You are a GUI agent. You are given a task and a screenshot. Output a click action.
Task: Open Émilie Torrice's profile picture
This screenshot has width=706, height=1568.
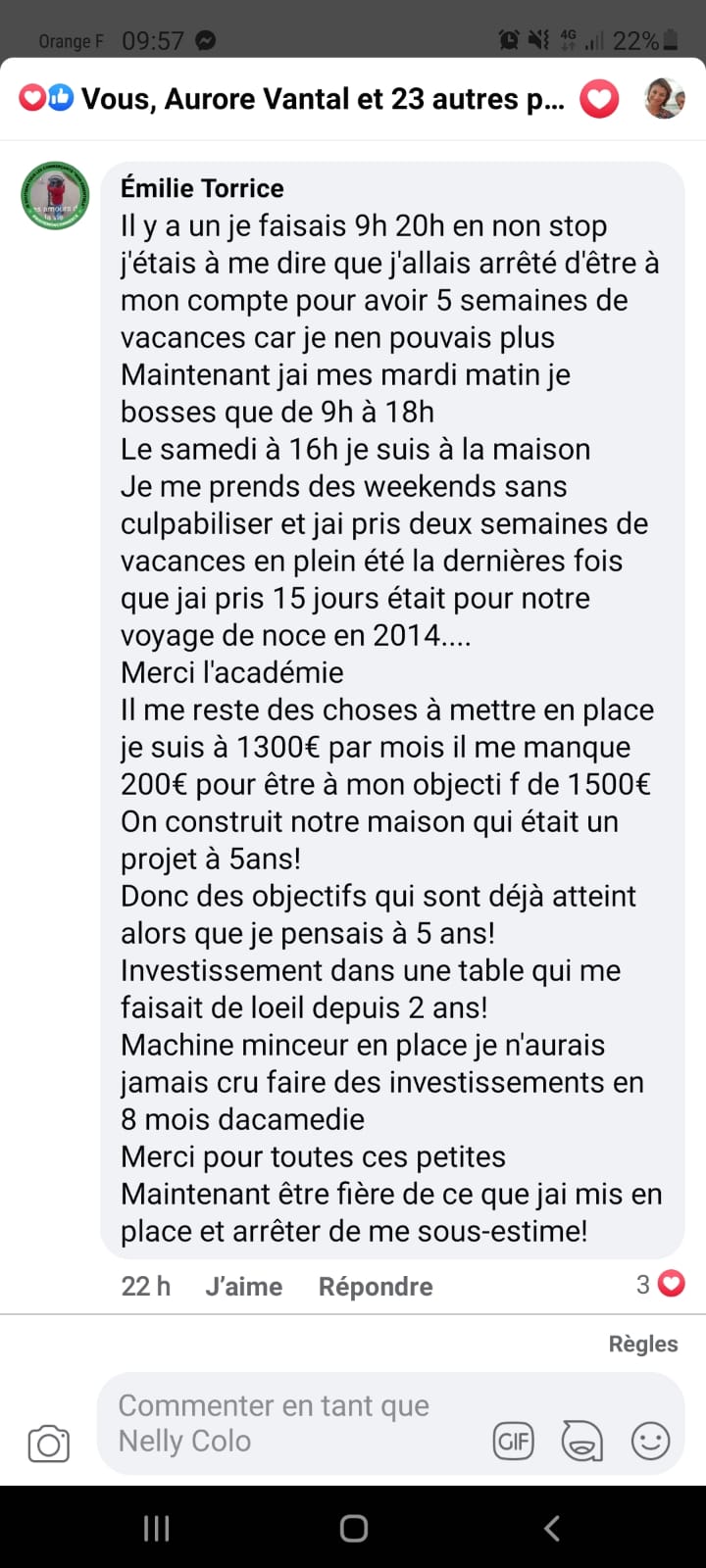[56, 196]
